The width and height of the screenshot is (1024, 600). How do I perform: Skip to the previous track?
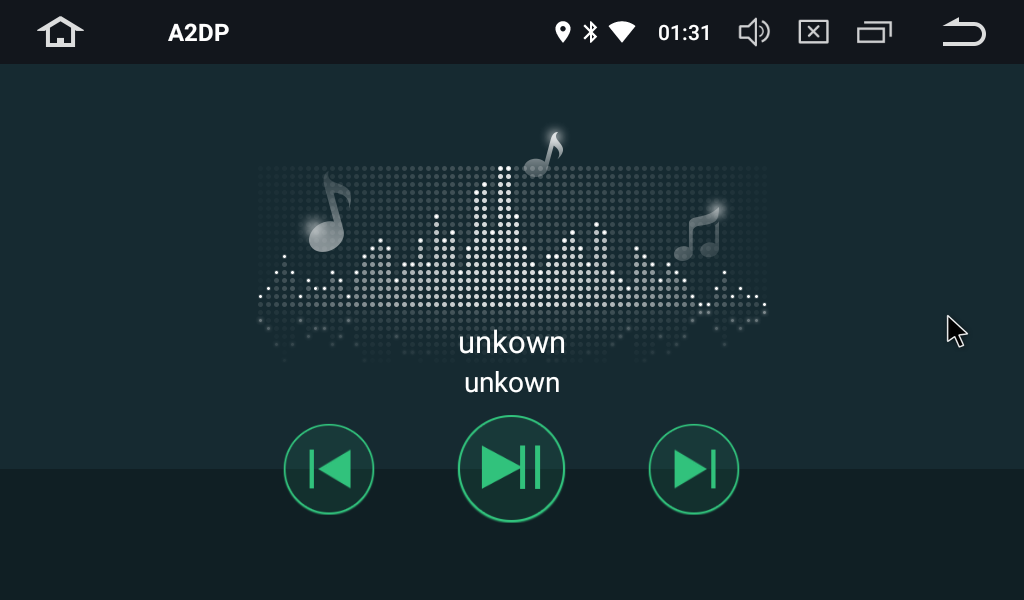click(329, 469)
